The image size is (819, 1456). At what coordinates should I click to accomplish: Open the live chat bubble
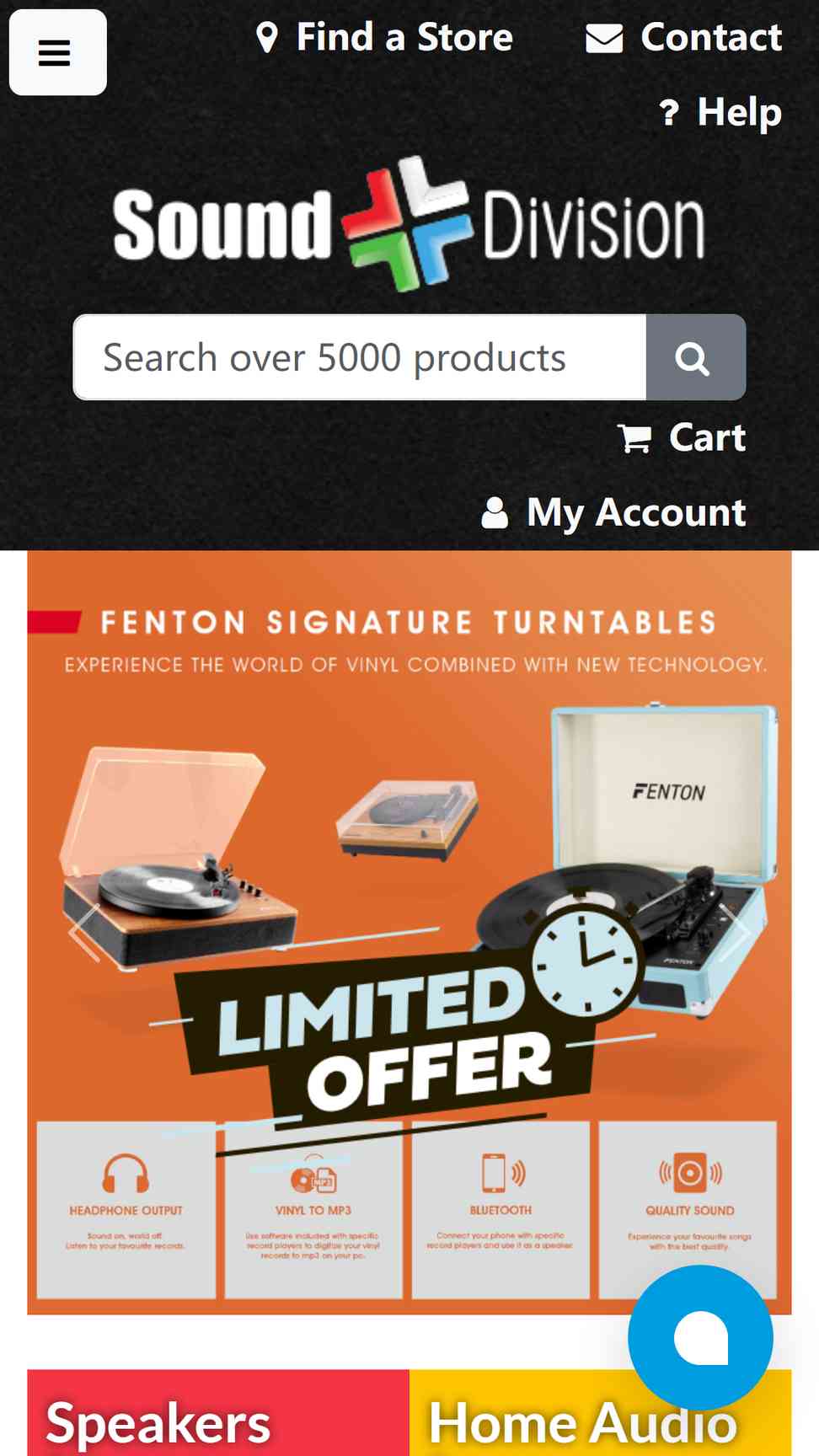click(x=700, y=1337)
